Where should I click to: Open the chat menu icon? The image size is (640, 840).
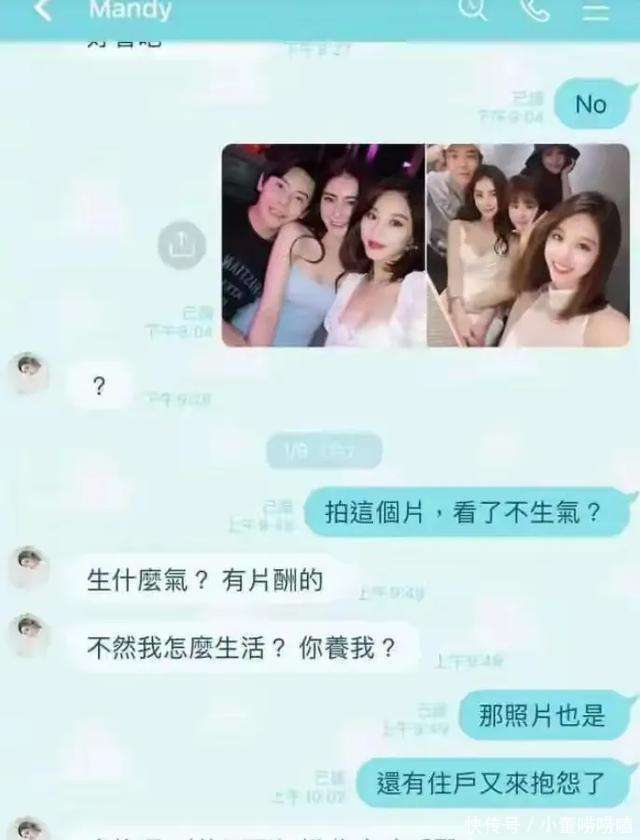tap(596, 11)
